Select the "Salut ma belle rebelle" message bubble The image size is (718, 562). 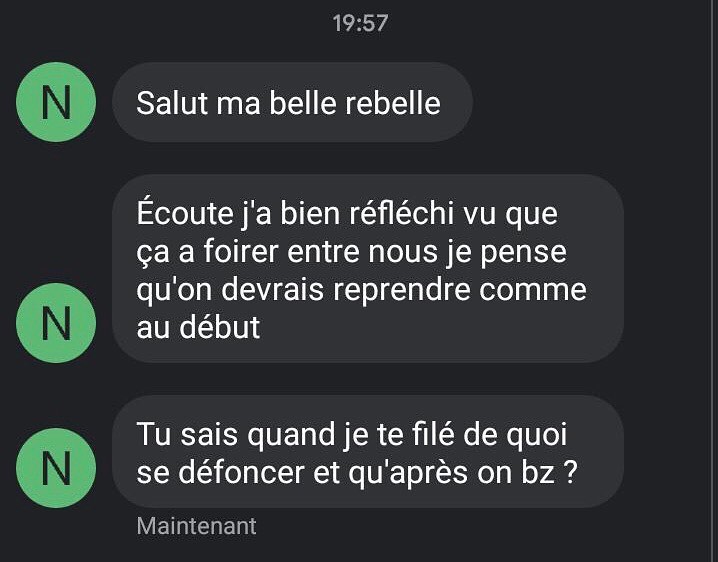[x=291, y=103]
